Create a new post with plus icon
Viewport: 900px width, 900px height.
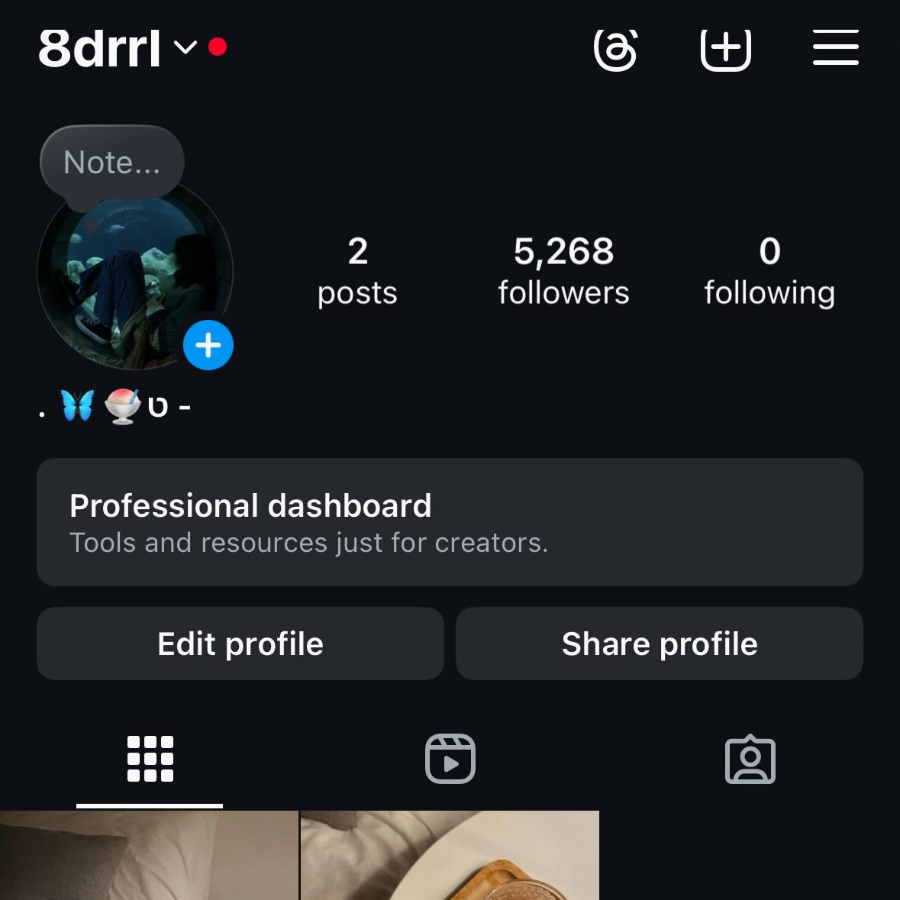pyautogui.click(x=725, y=48)
